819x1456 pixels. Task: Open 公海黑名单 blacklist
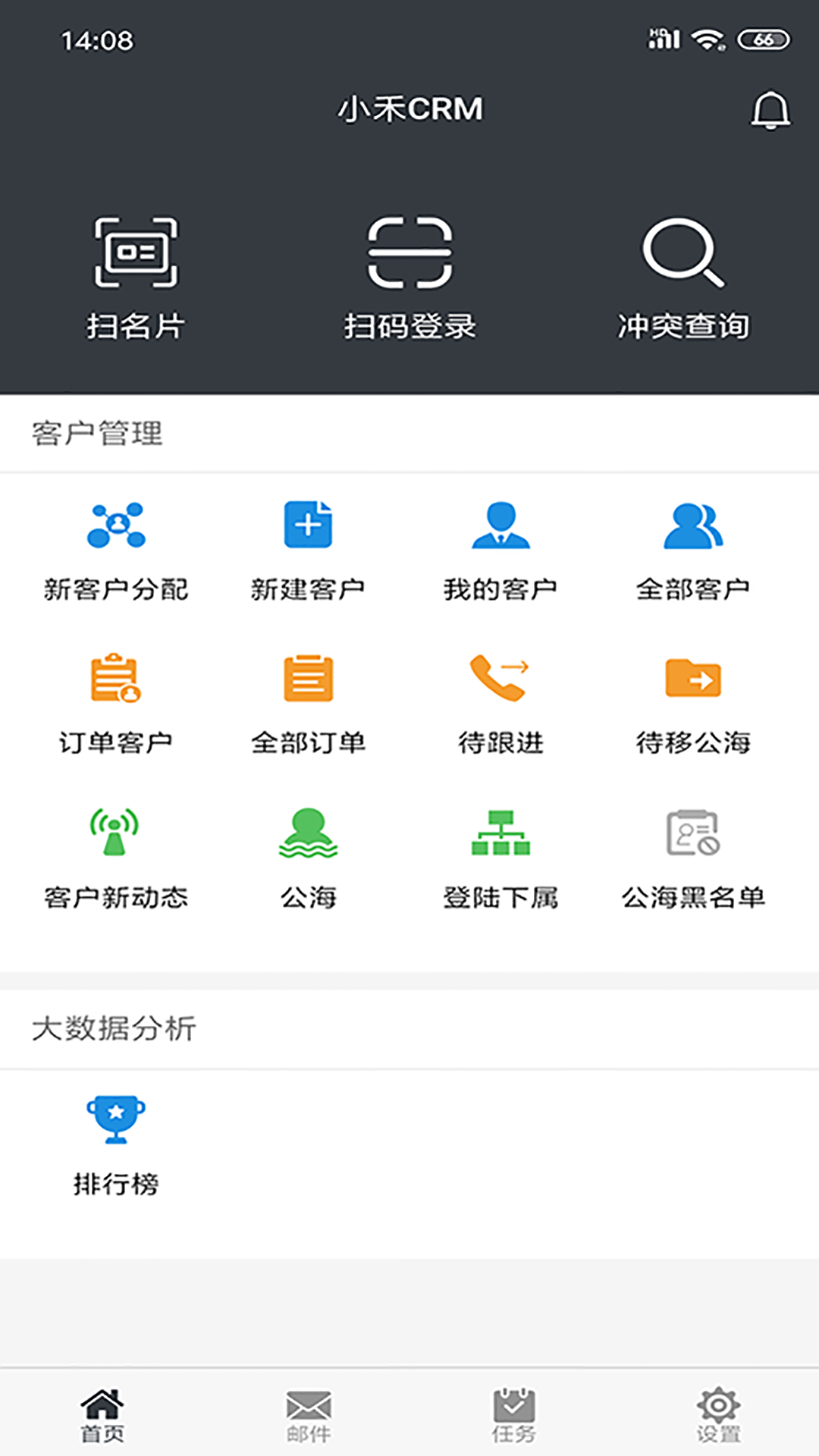tap(693, 858)
